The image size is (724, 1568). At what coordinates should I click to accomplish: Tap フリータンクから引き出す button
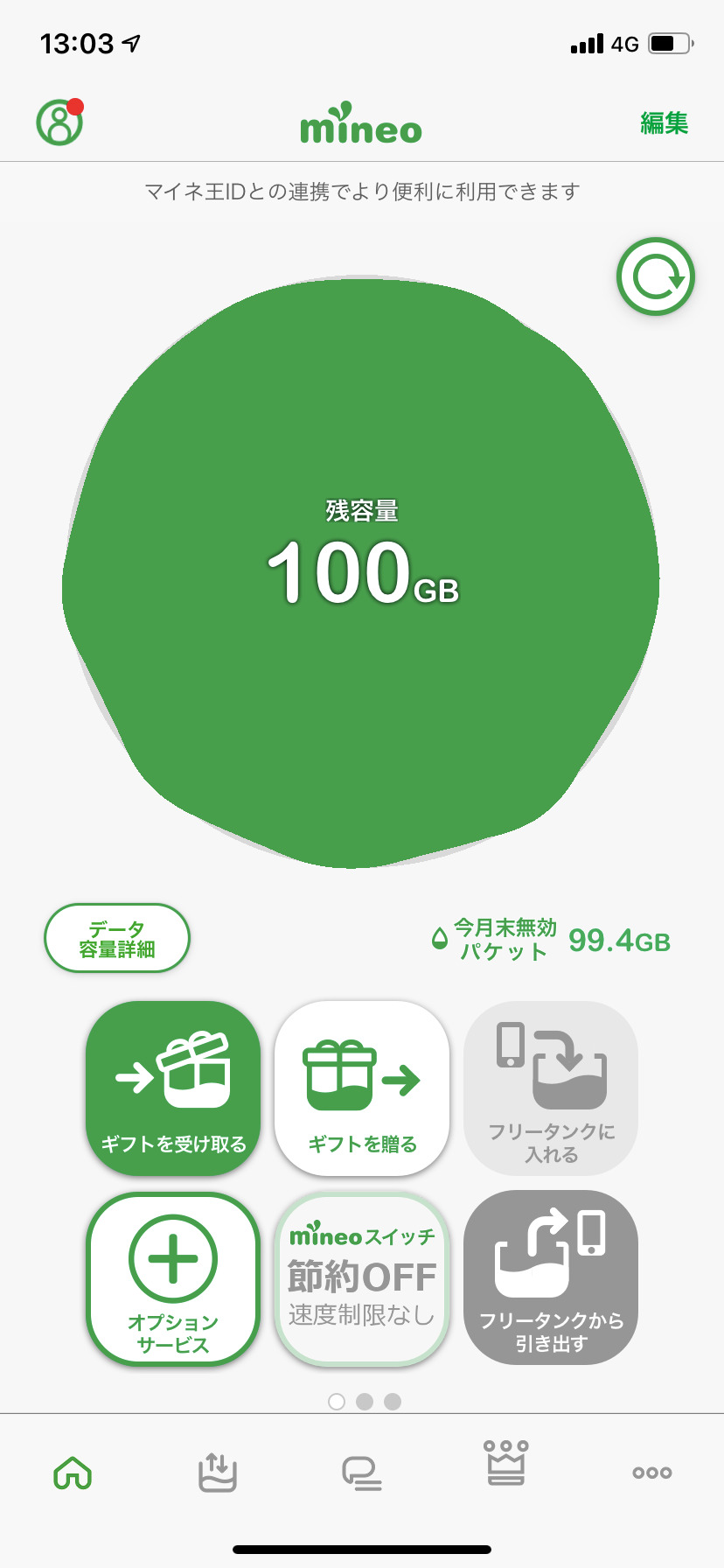551,1277
